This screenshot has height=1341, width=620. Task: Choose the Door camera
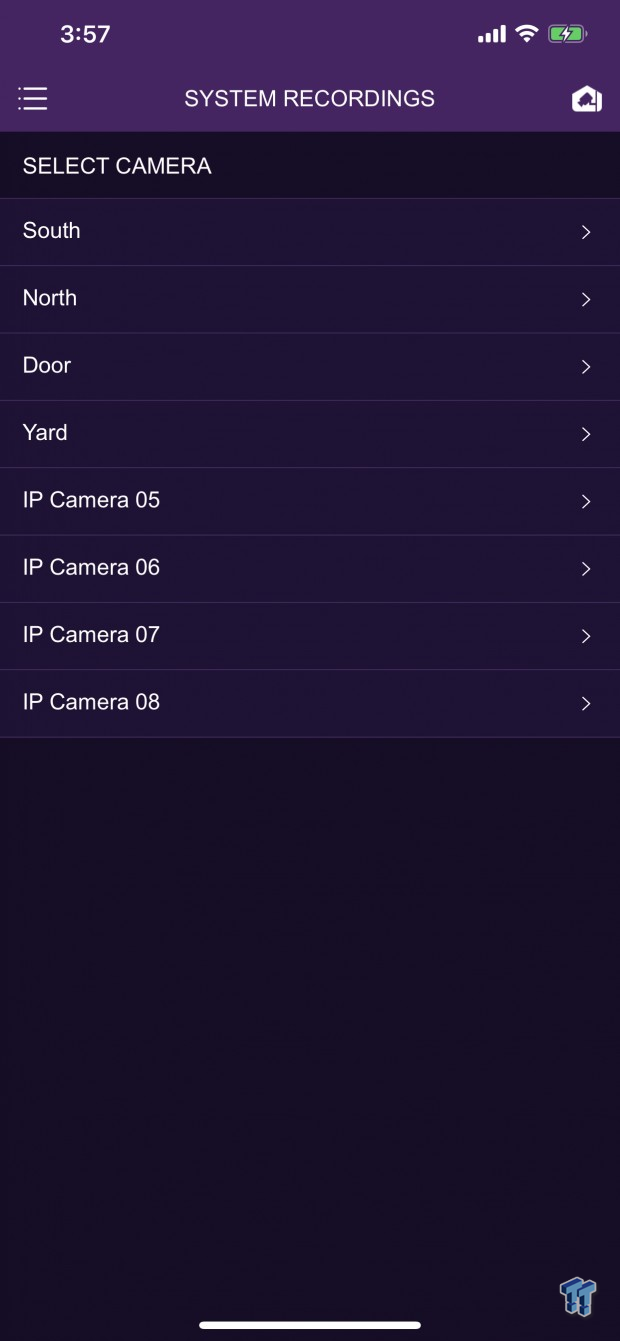pyautogui.click(x=310, y=367)
